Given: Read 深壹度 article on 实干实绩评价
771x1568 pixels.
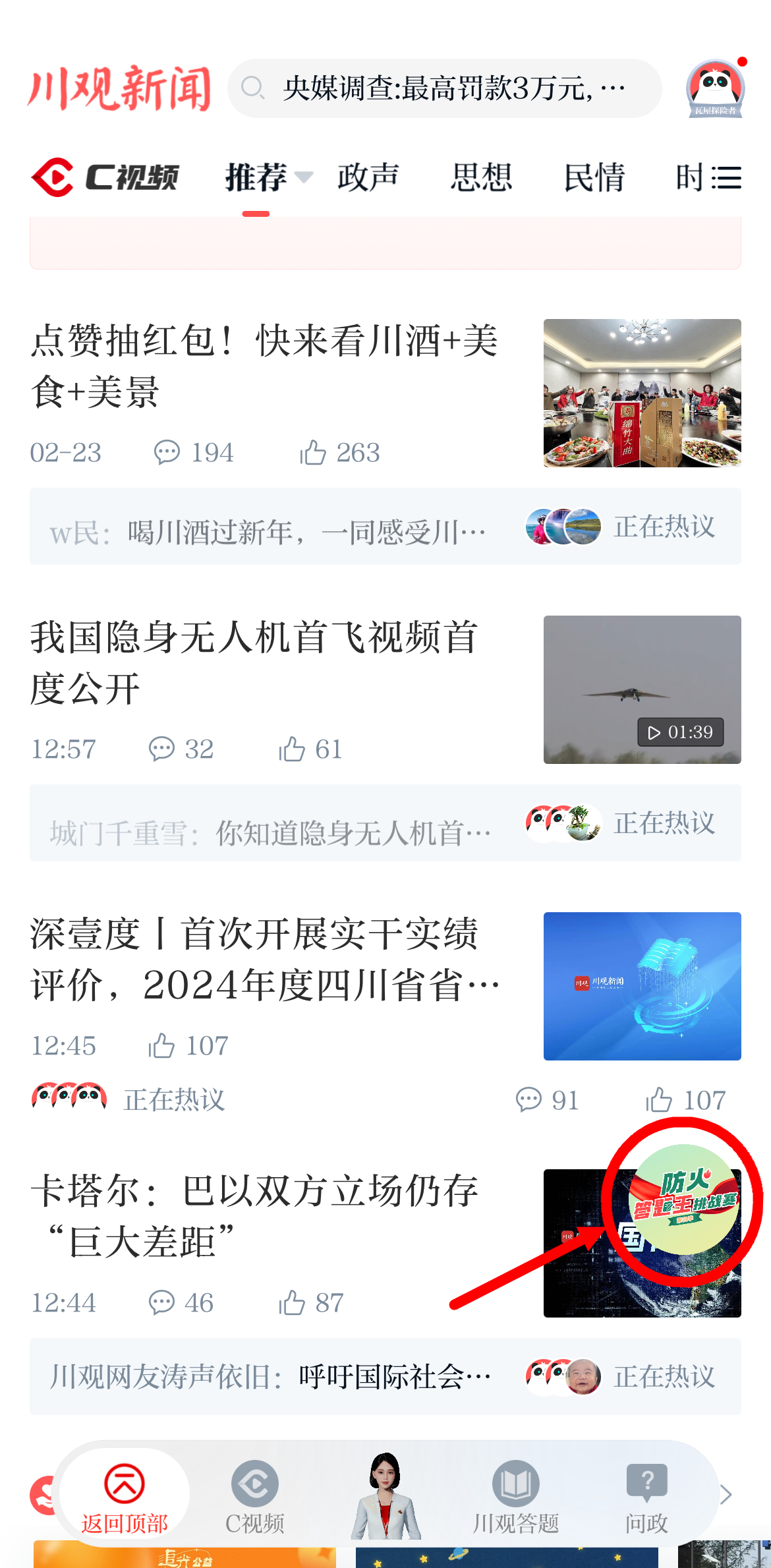Looking at the screenshot, I should pyautogui.click(x=264, y=959).
